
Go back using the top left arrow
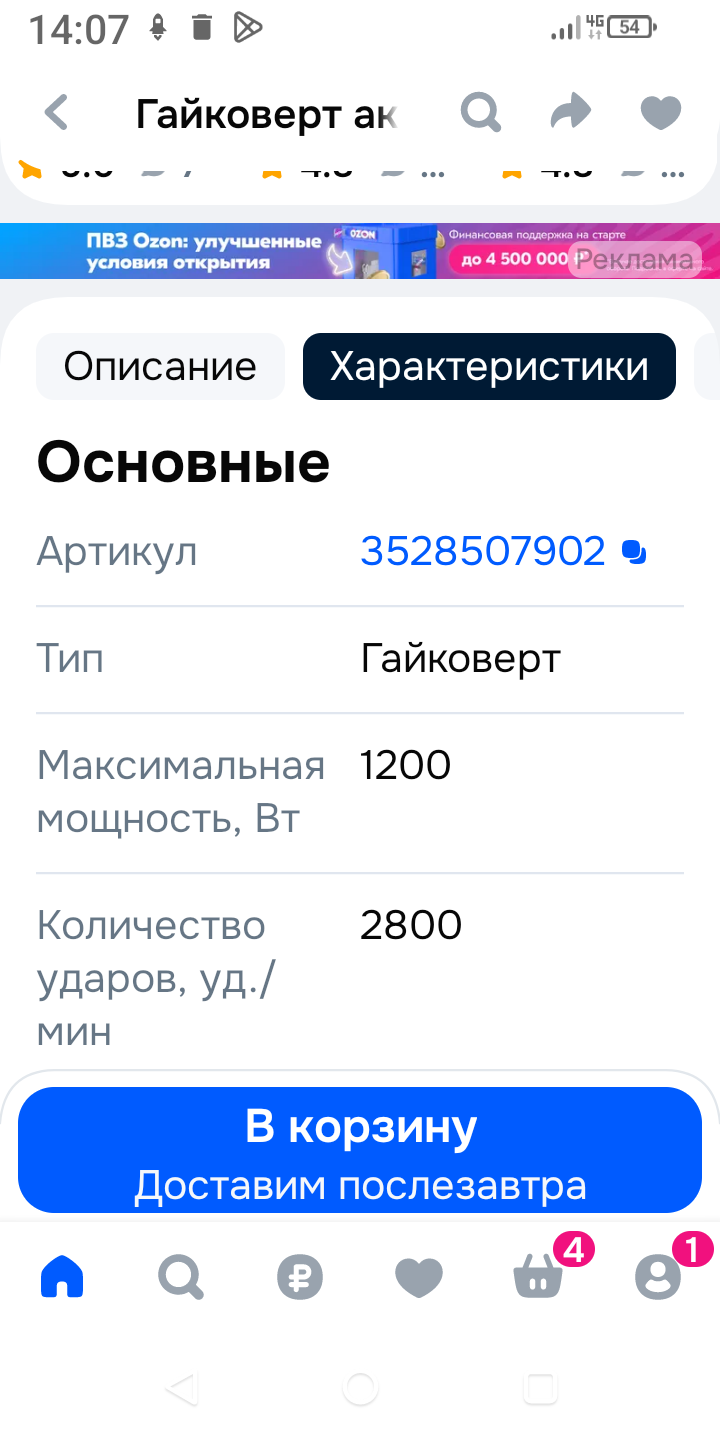click(x=57, y=113)
